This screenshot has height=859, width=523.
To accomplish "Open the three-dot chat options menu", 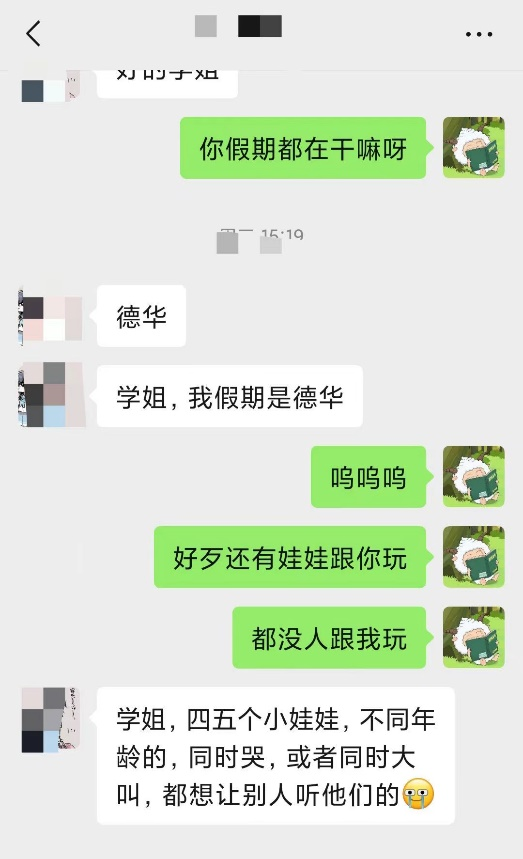I will point(479,34).
